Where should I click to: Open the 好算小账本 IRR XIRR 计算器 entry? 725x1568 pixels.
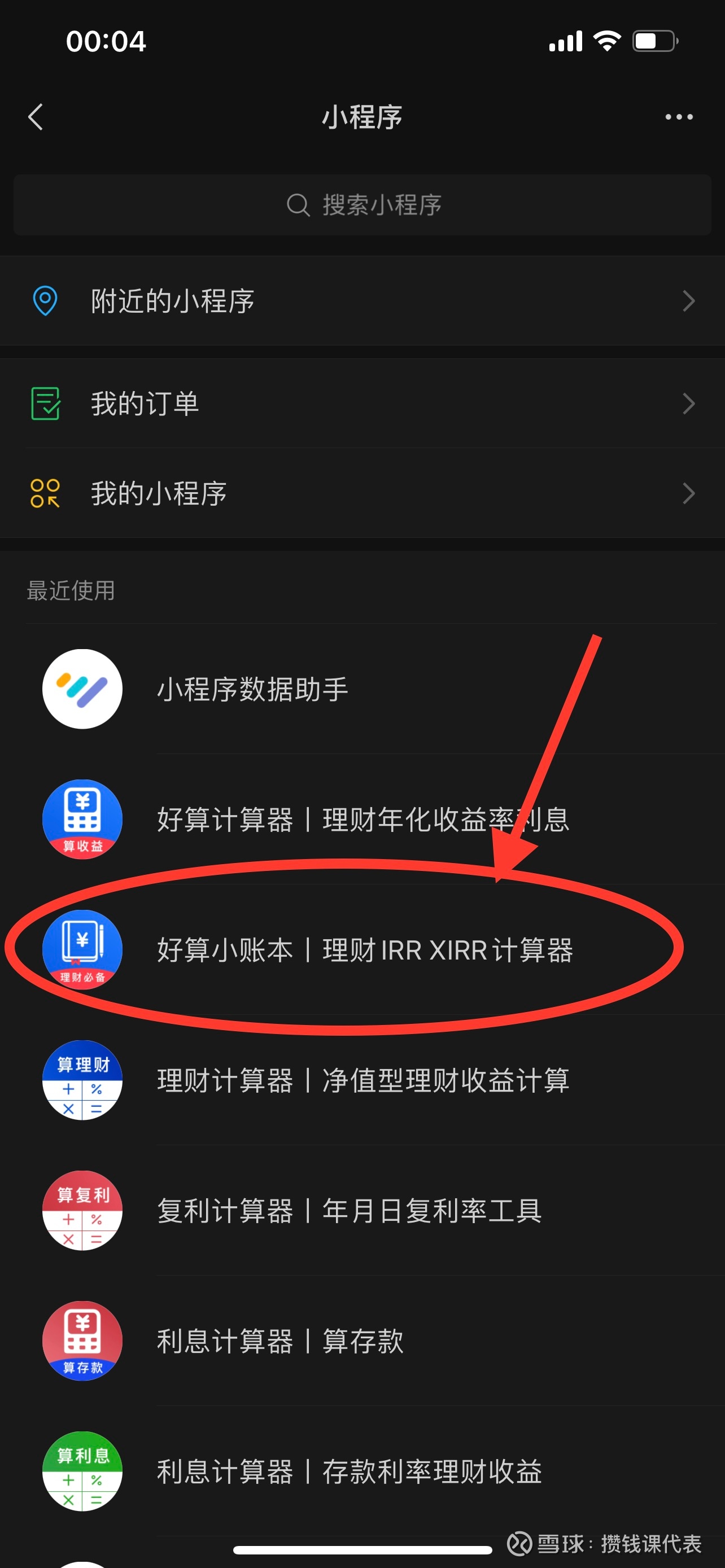365,949
